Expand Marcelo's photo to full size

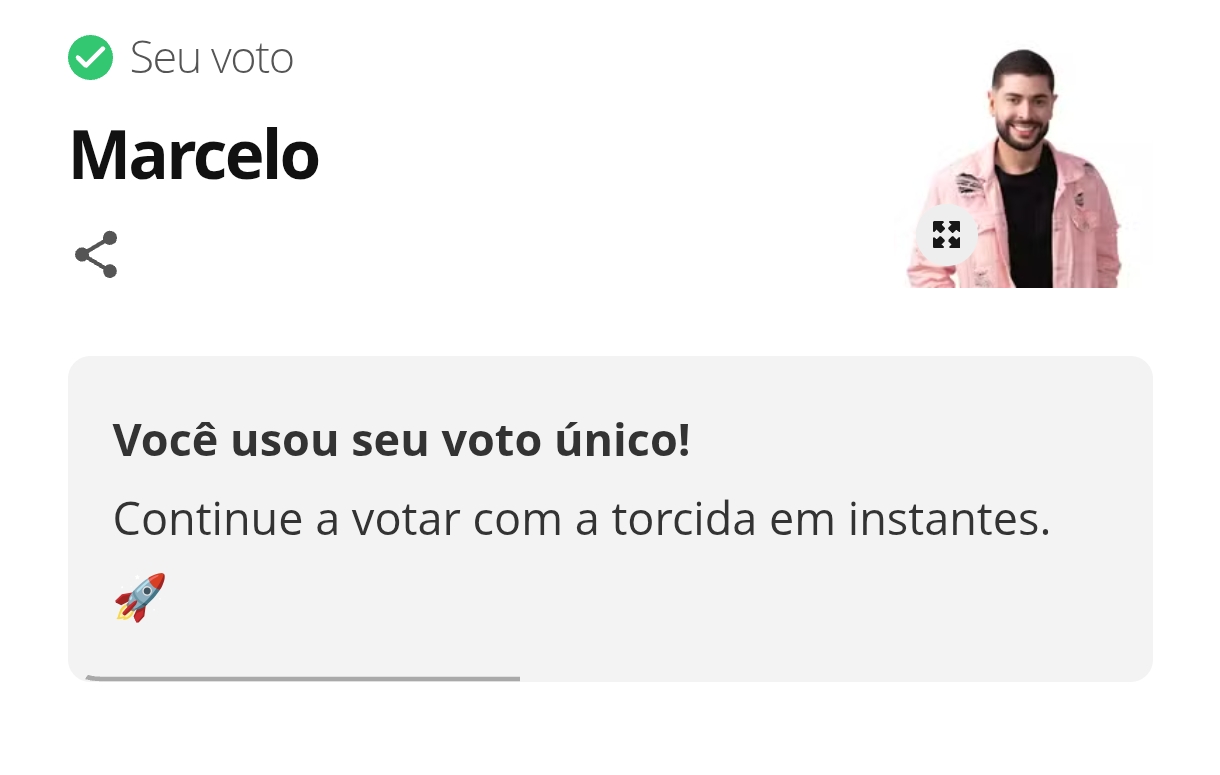946,235
